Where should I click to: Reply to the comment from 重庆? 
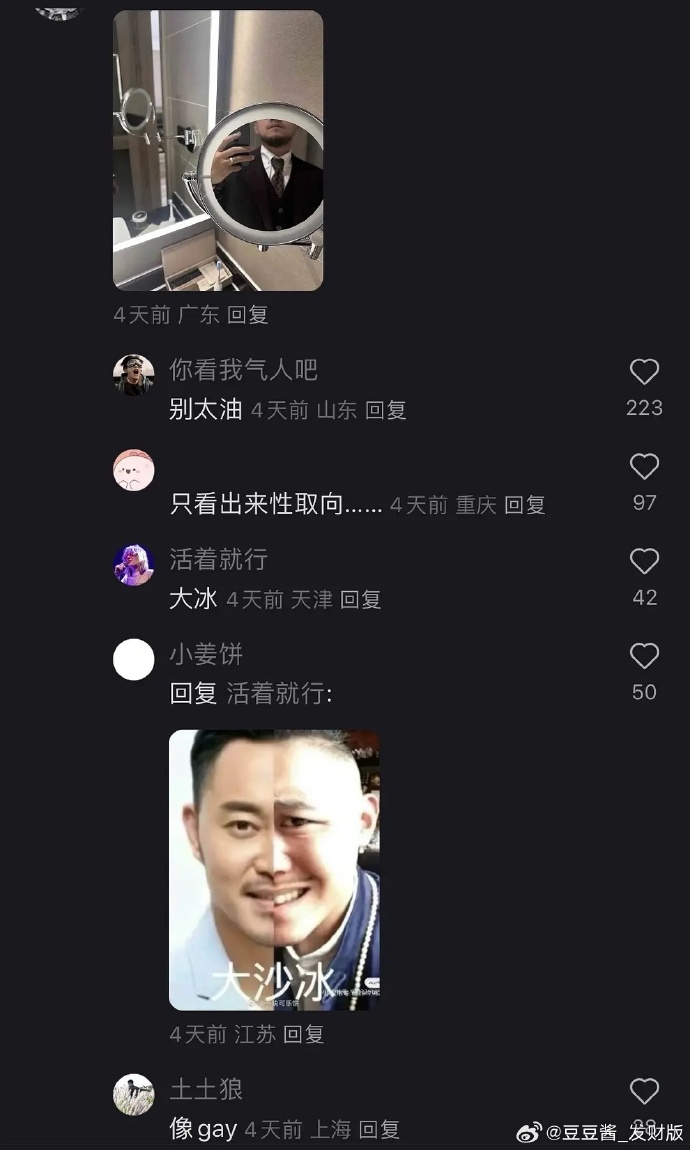click(524, 505)
